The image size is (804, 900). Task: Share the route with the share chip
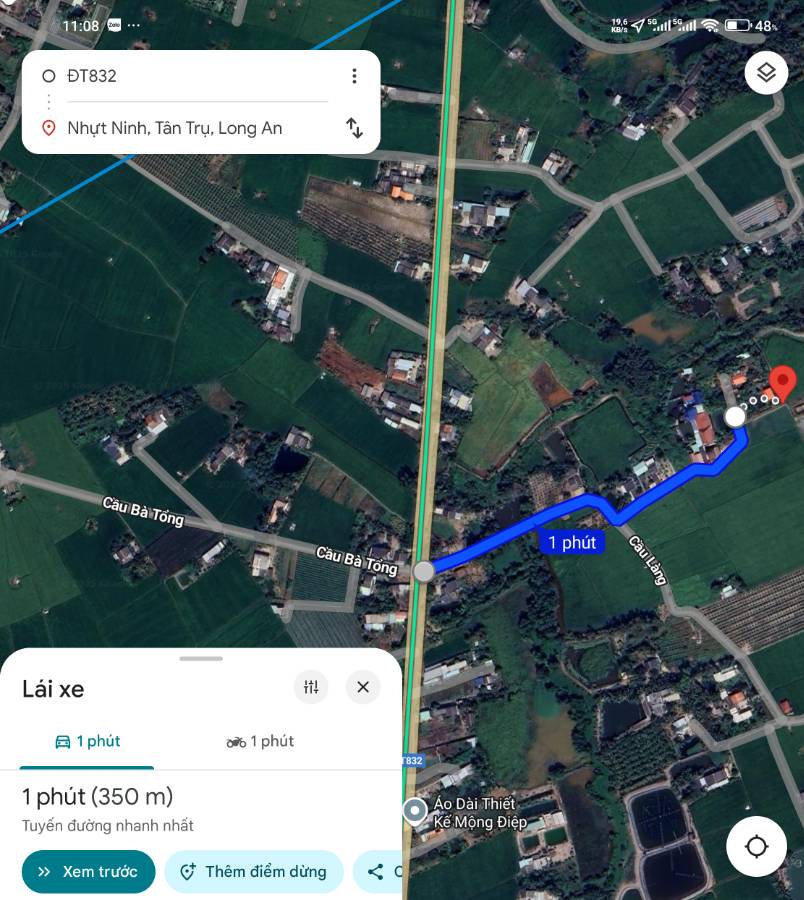pos(380,871)
